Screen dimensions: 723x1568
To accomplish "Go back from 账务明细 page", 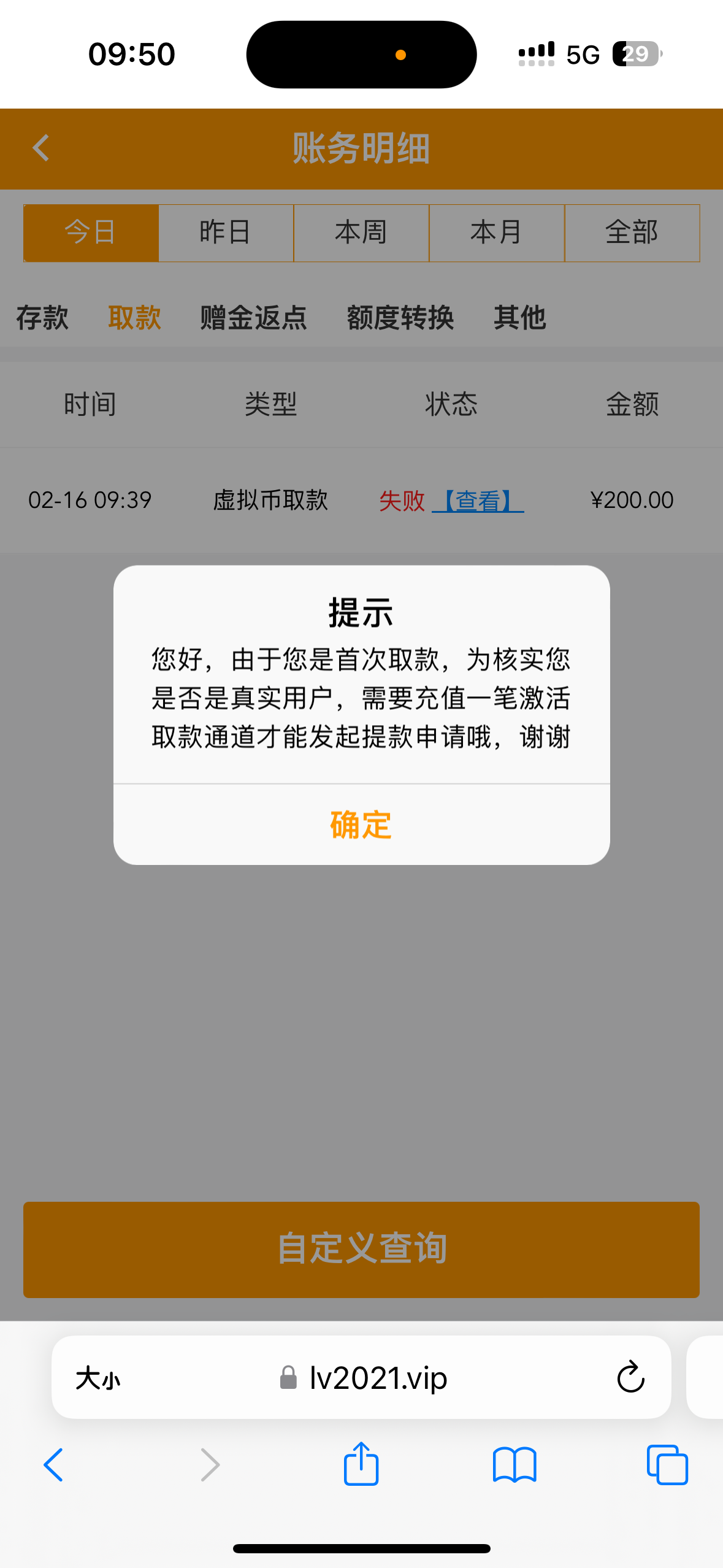I will [41, 148].
